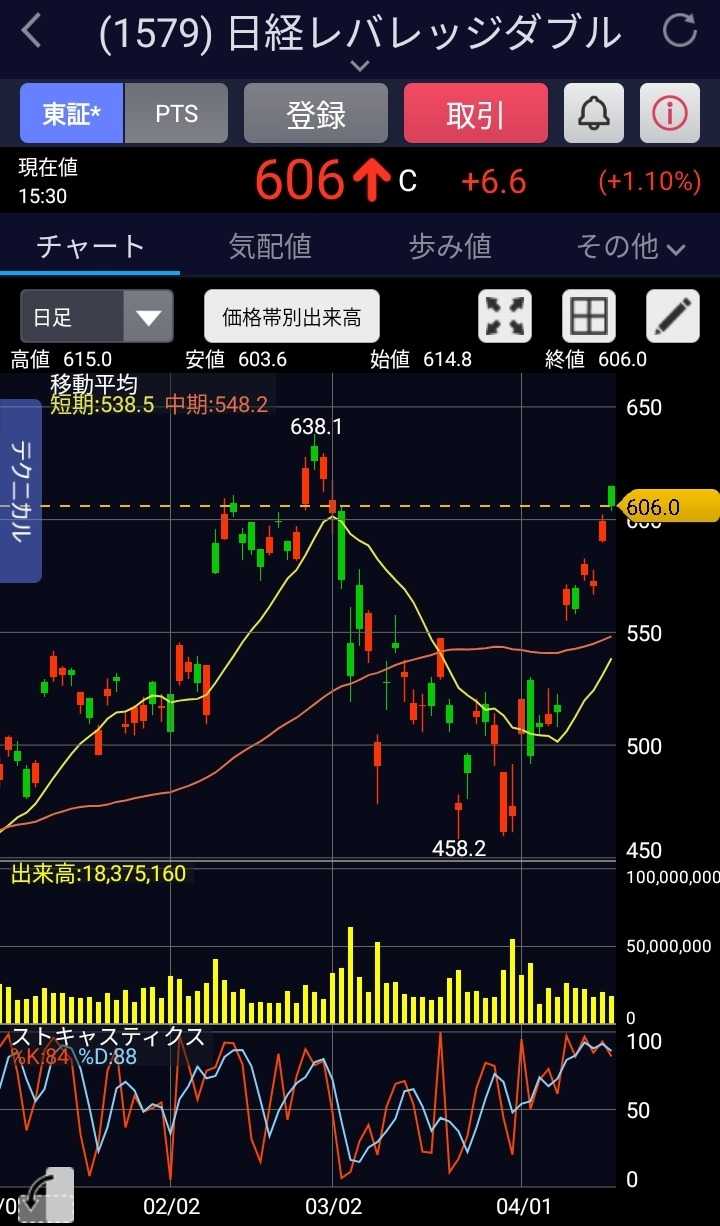The height and width of the screenshot is (1226, 720).
Task: Open the price alert bell
Action: [x=594, y=114]
